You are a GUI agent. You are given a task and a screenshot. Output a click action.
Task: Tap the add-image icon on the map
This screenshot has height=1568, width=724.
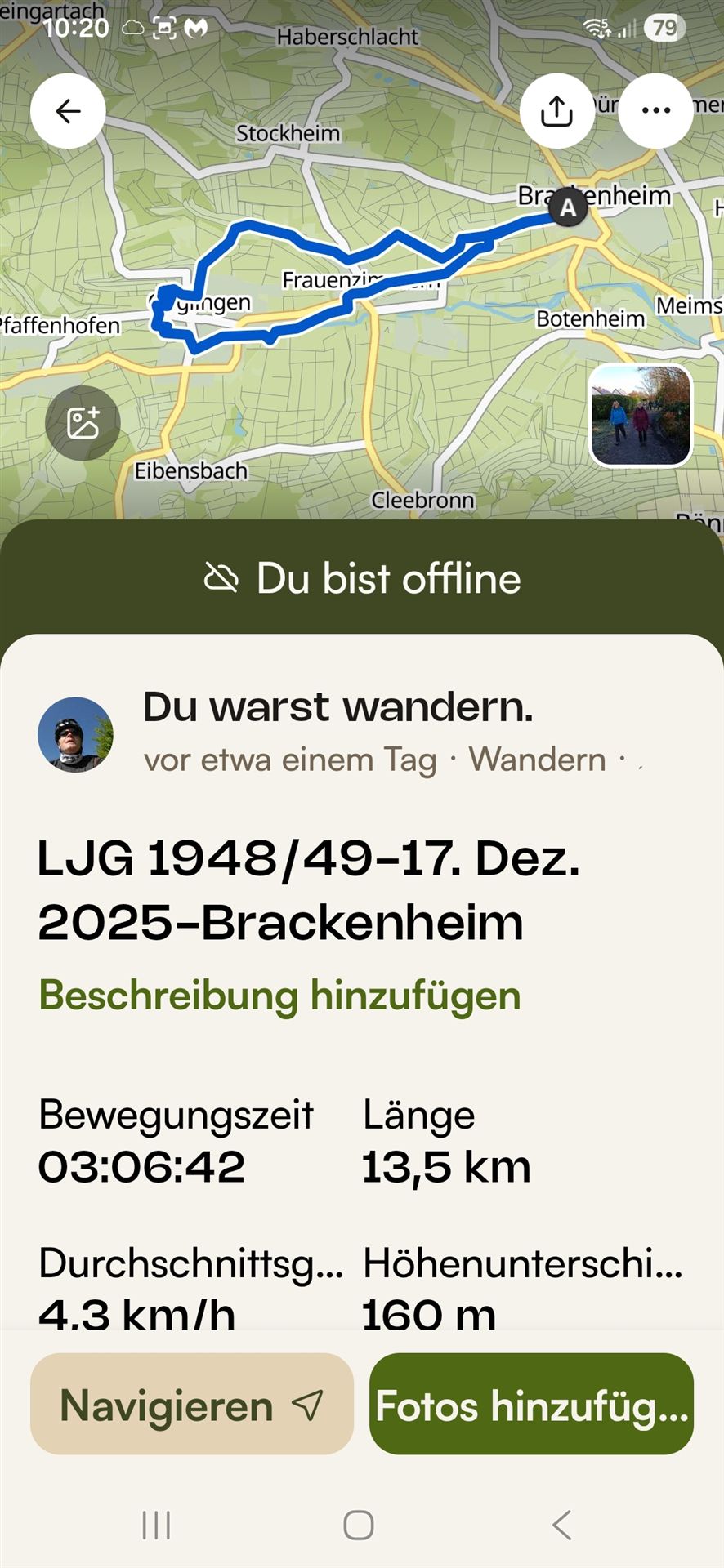coord(83,422)
